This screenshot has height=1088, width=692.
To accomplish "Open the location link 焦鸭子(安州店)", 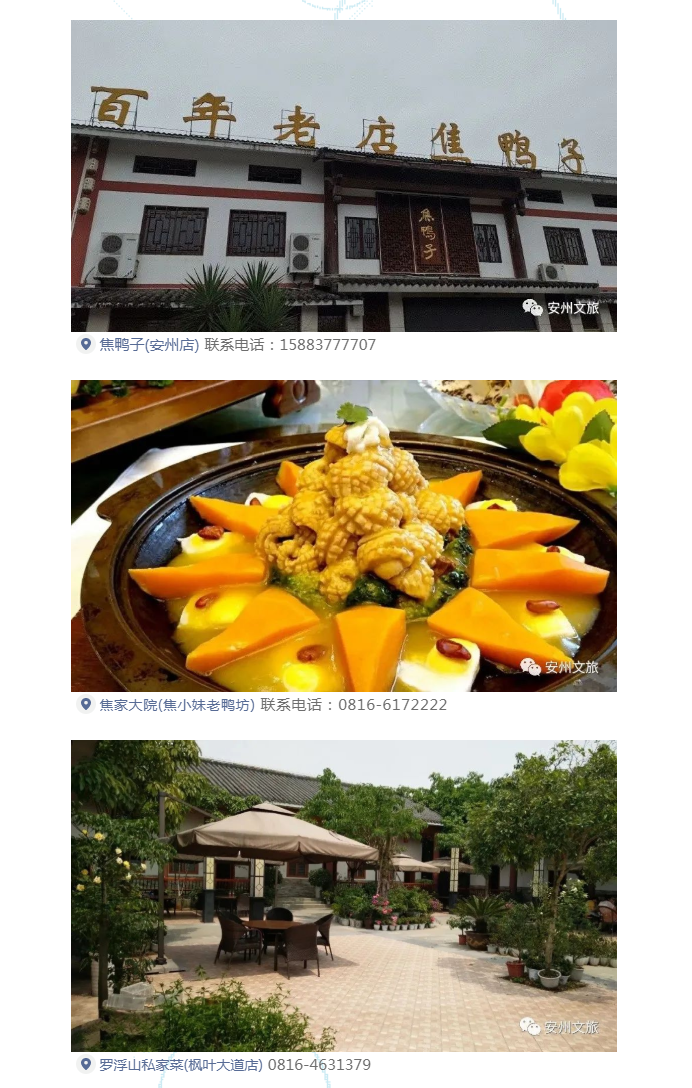I will (x=149, y=345).
